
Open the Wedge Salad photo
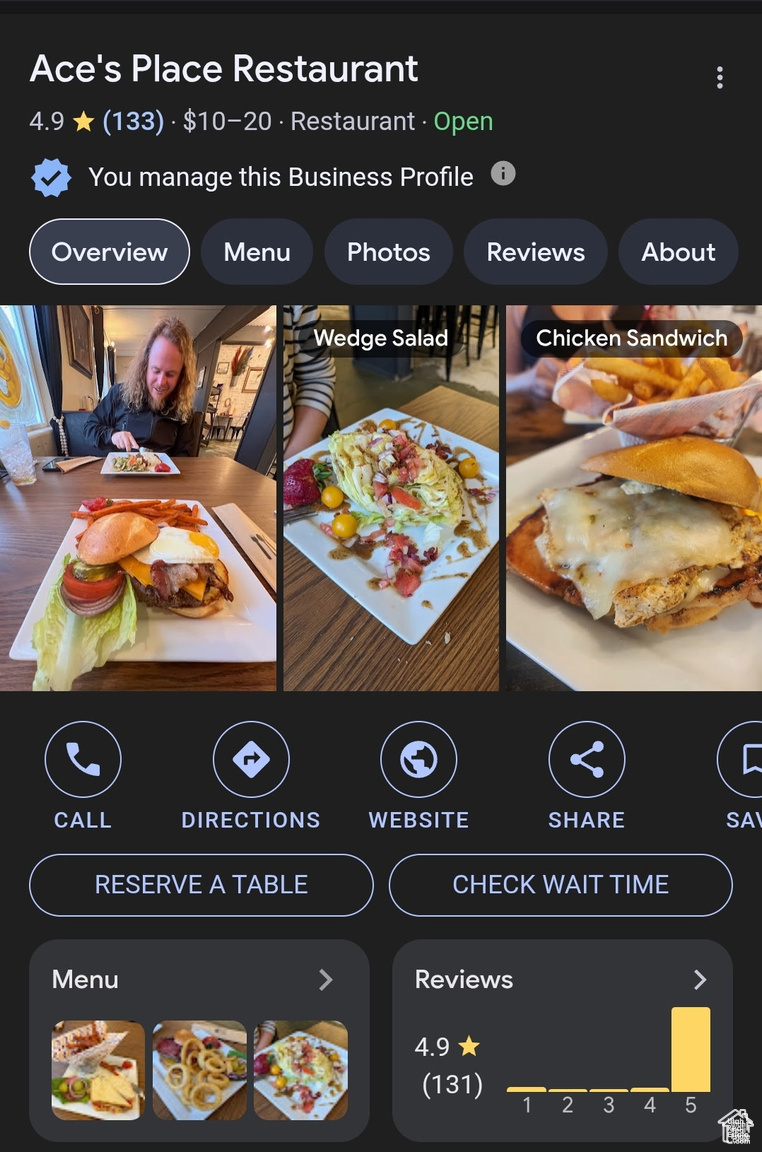pos(390,497)
